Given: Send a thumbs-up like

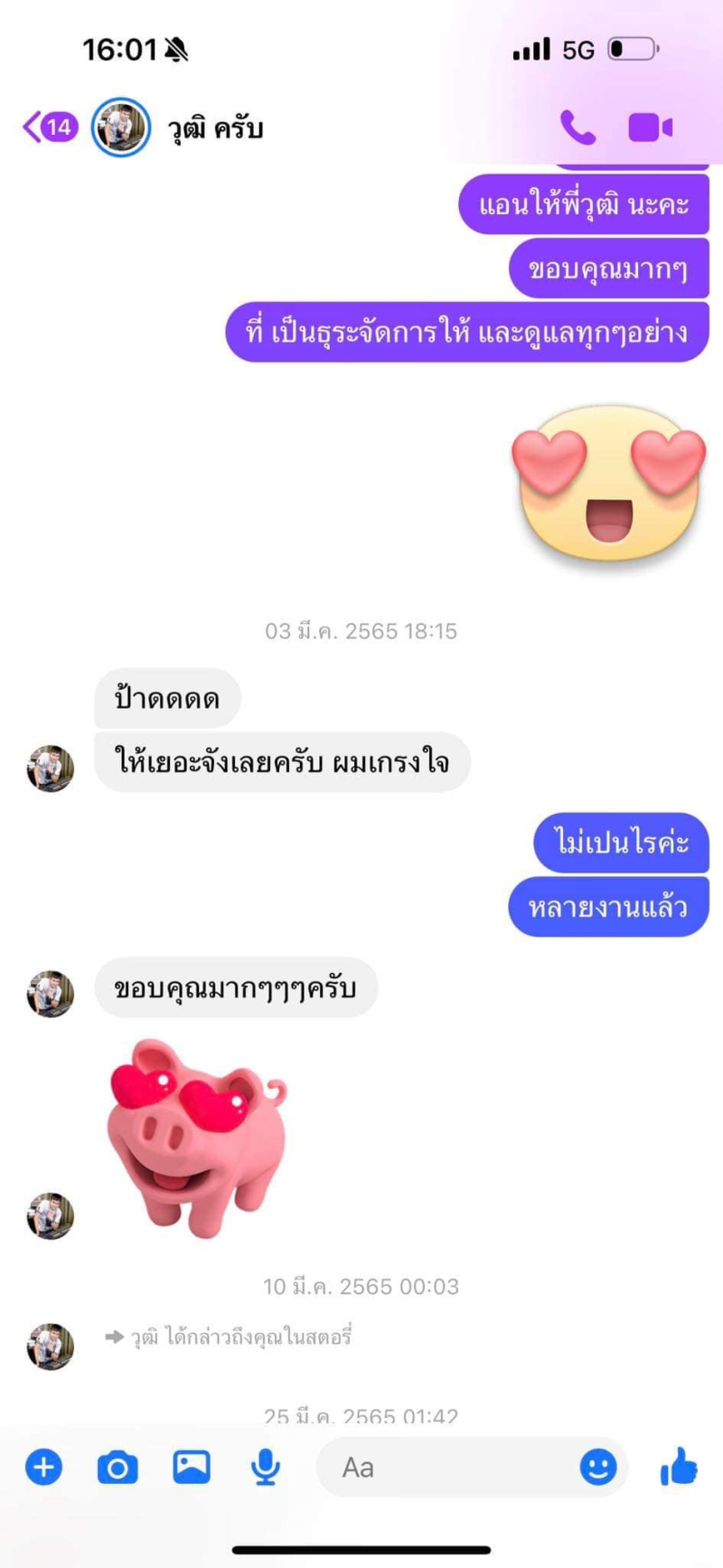Looking at the screenshot, I should pyautogui.click(x=679, y=1466).
